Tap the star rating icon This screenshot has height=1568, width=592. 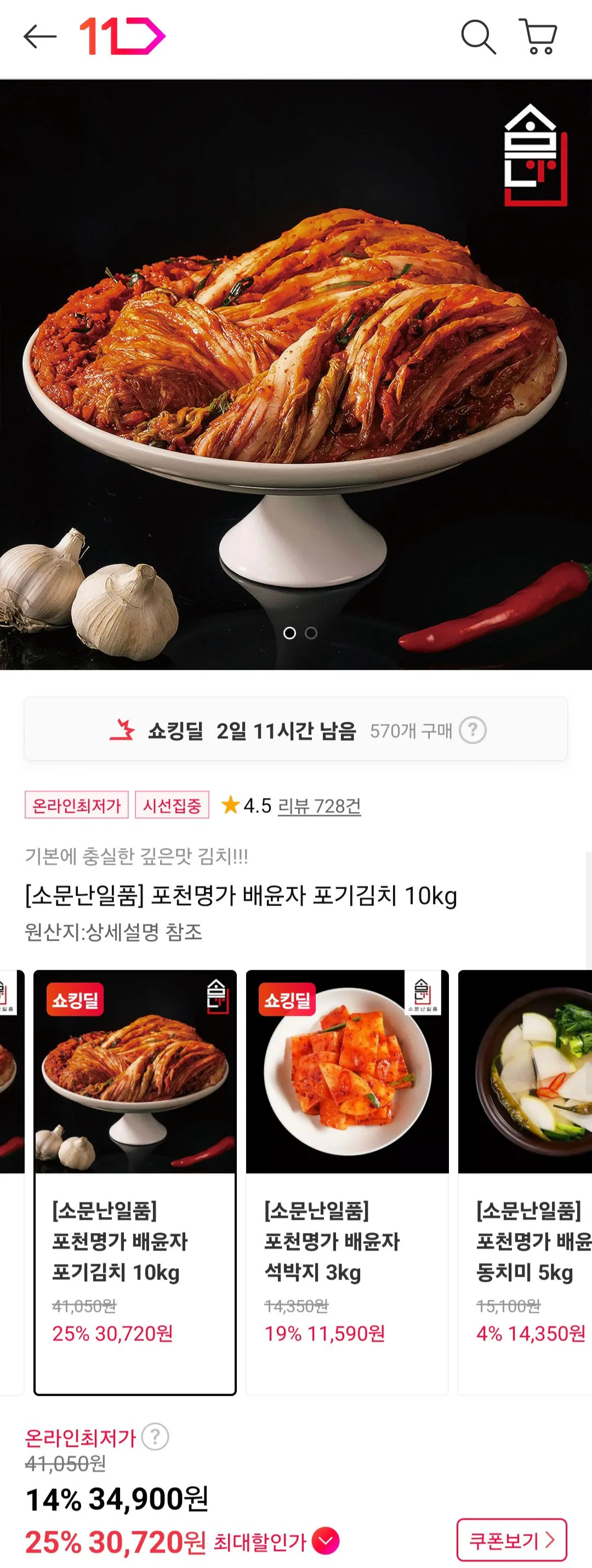[231, 805]
